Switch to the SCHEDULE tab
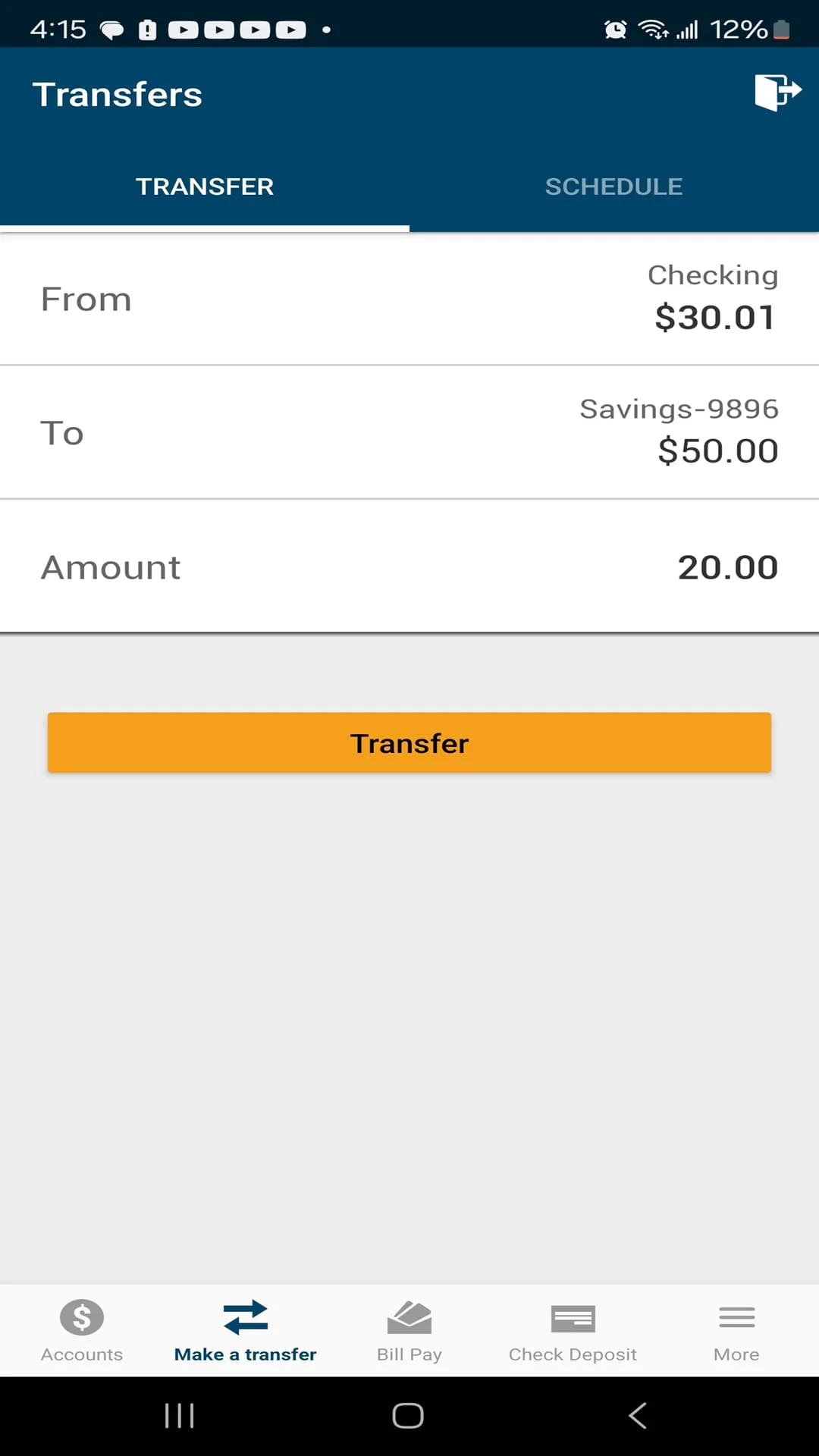The image size is (819, 1456). click(613, 187)
